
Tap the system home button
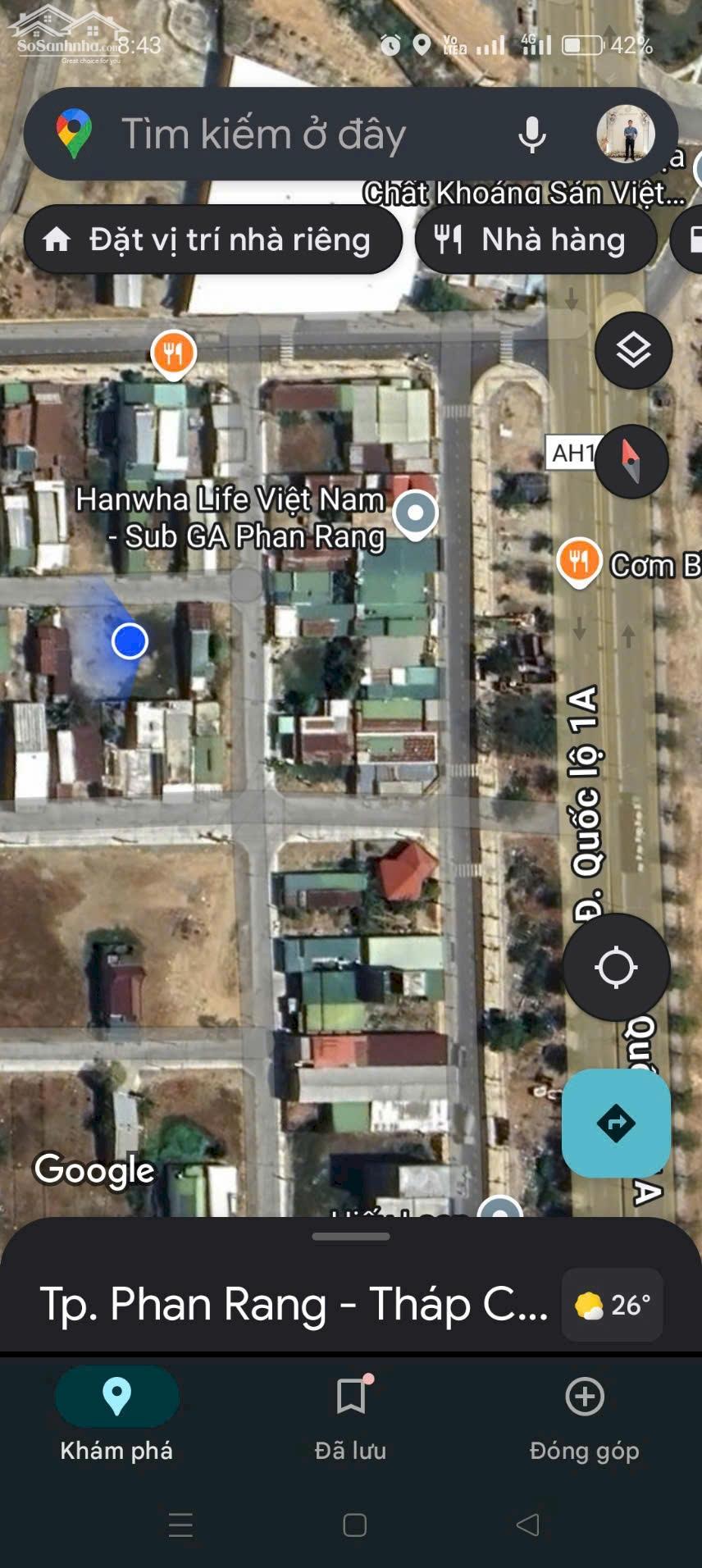(x=354, y=1525)
